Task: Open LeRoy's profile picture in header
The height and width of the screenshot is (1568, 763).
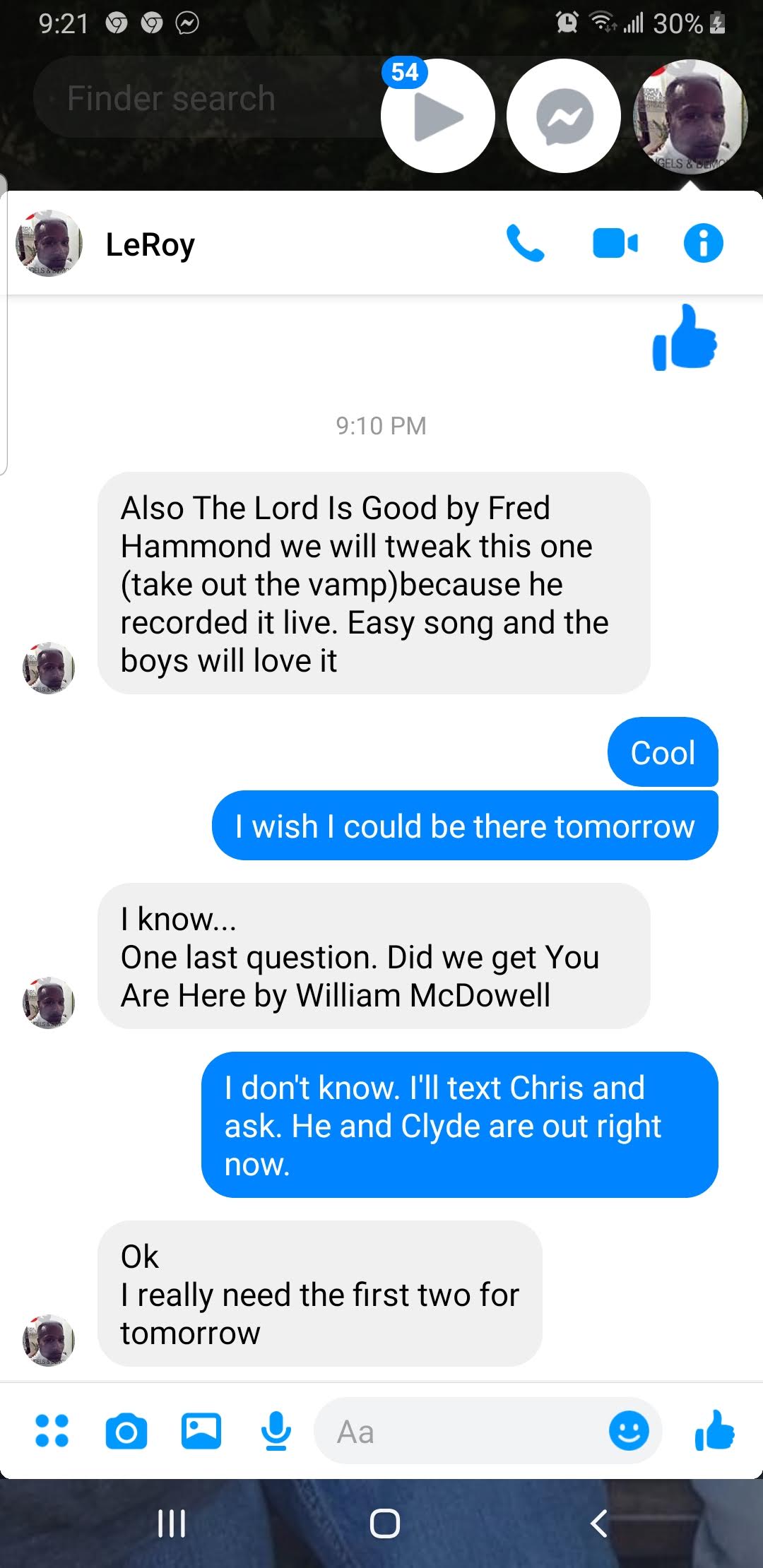Action: click(x=49, y=244)
